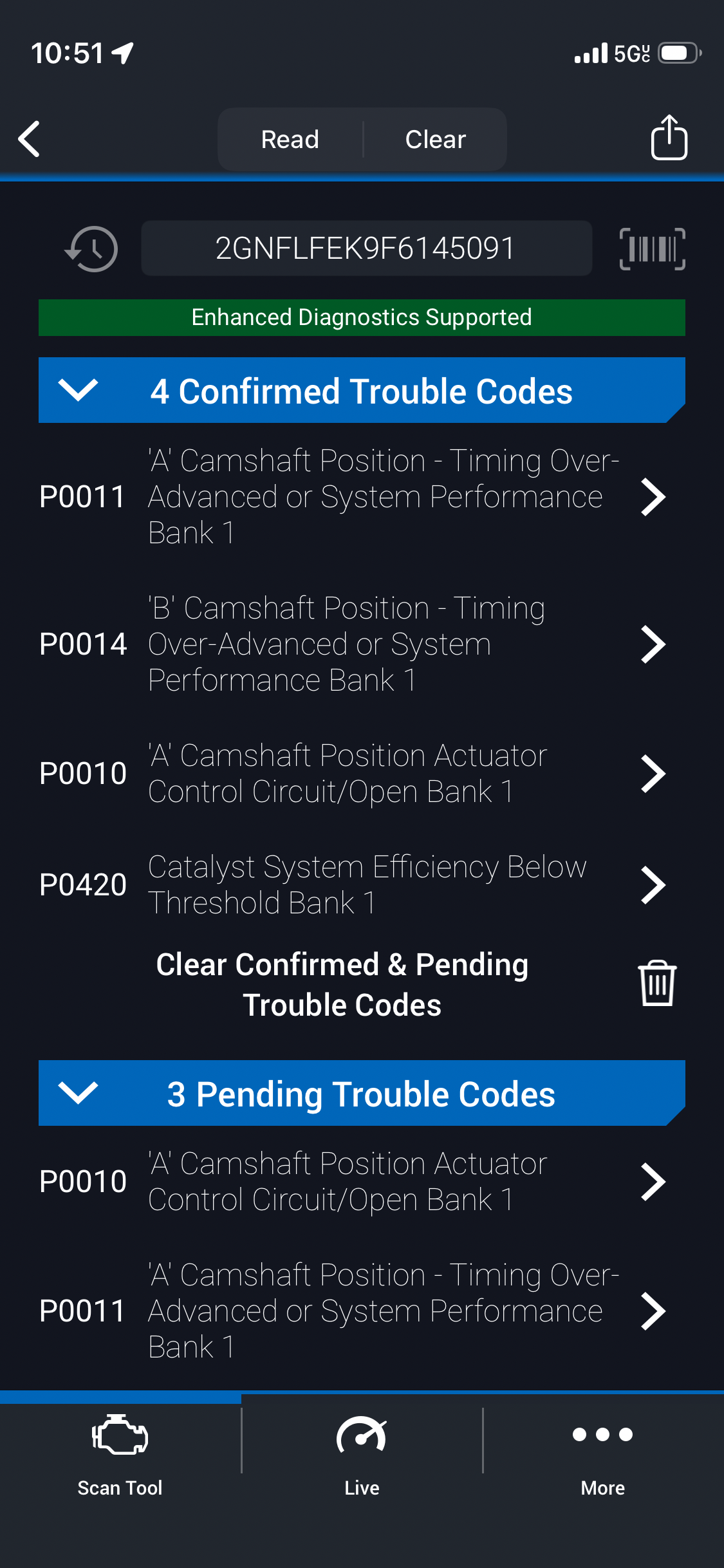Tap the Clear button in the header
The image size is (724, 1568).
point(435,139)
